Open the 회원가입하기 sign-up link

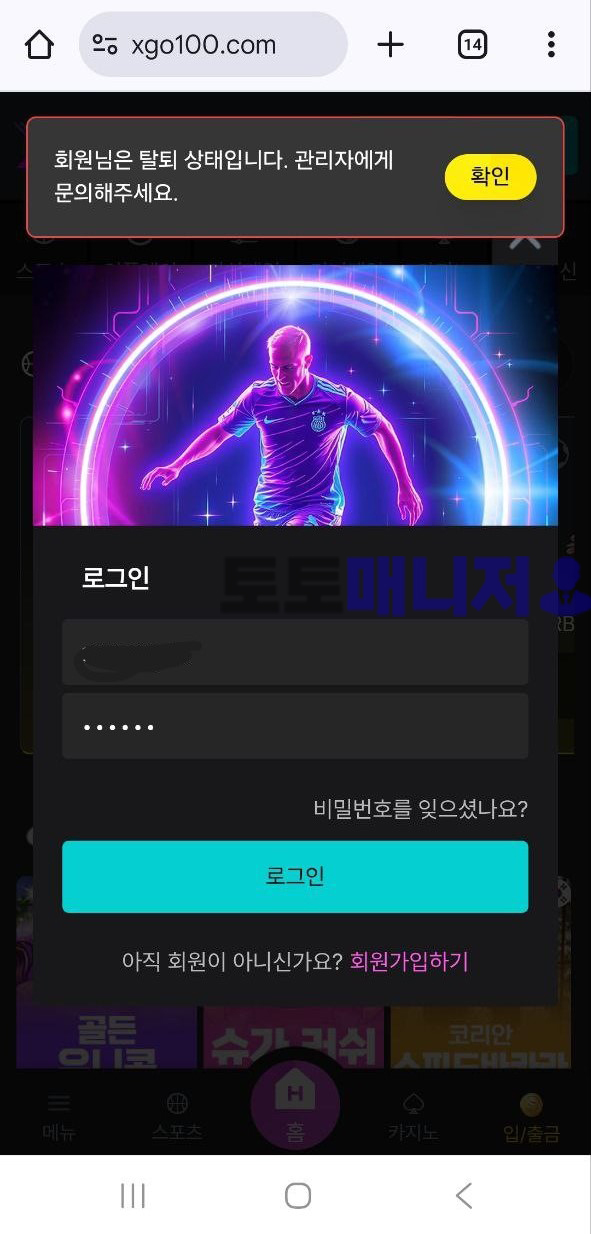[409, 961]
